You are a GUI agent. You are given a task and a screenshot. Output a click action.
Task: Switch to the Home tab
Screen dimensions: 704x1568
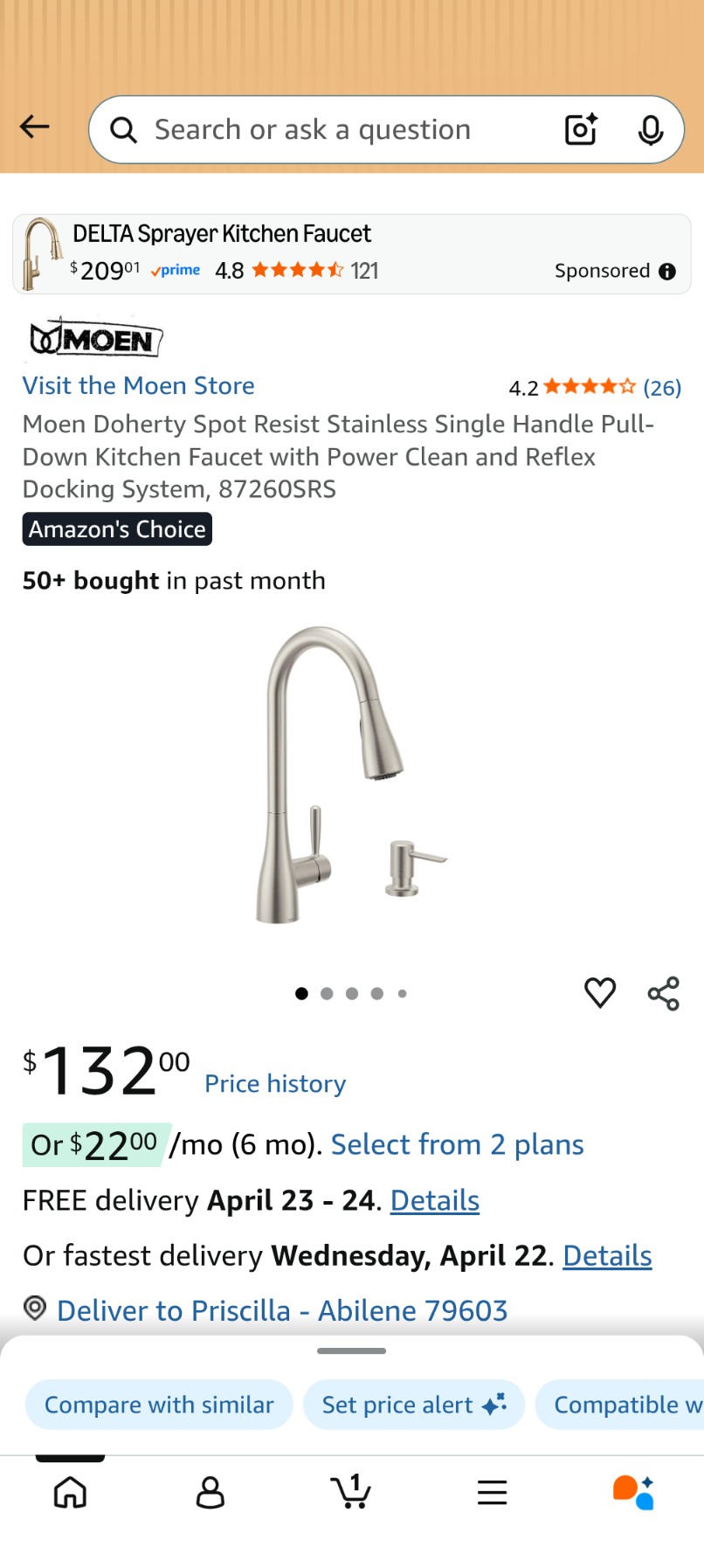(70, 1492)
